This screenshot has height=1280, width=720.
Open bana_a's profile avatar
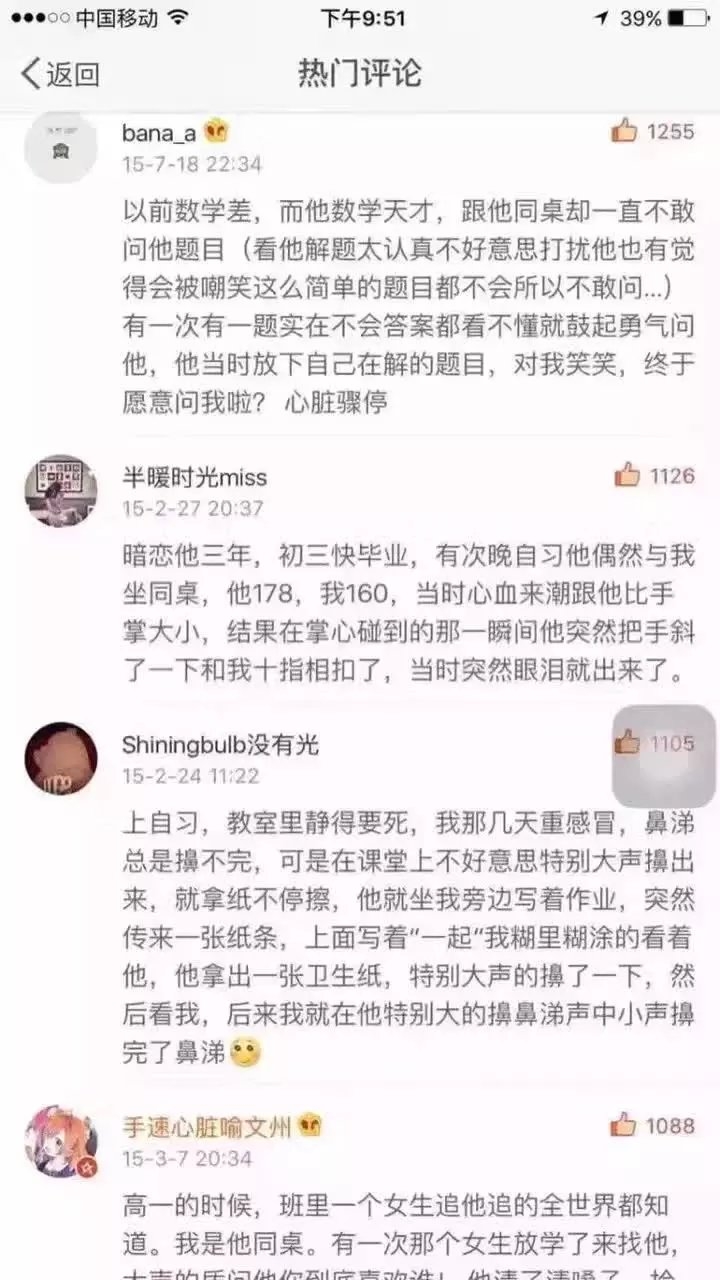click(x=61, y=147)
